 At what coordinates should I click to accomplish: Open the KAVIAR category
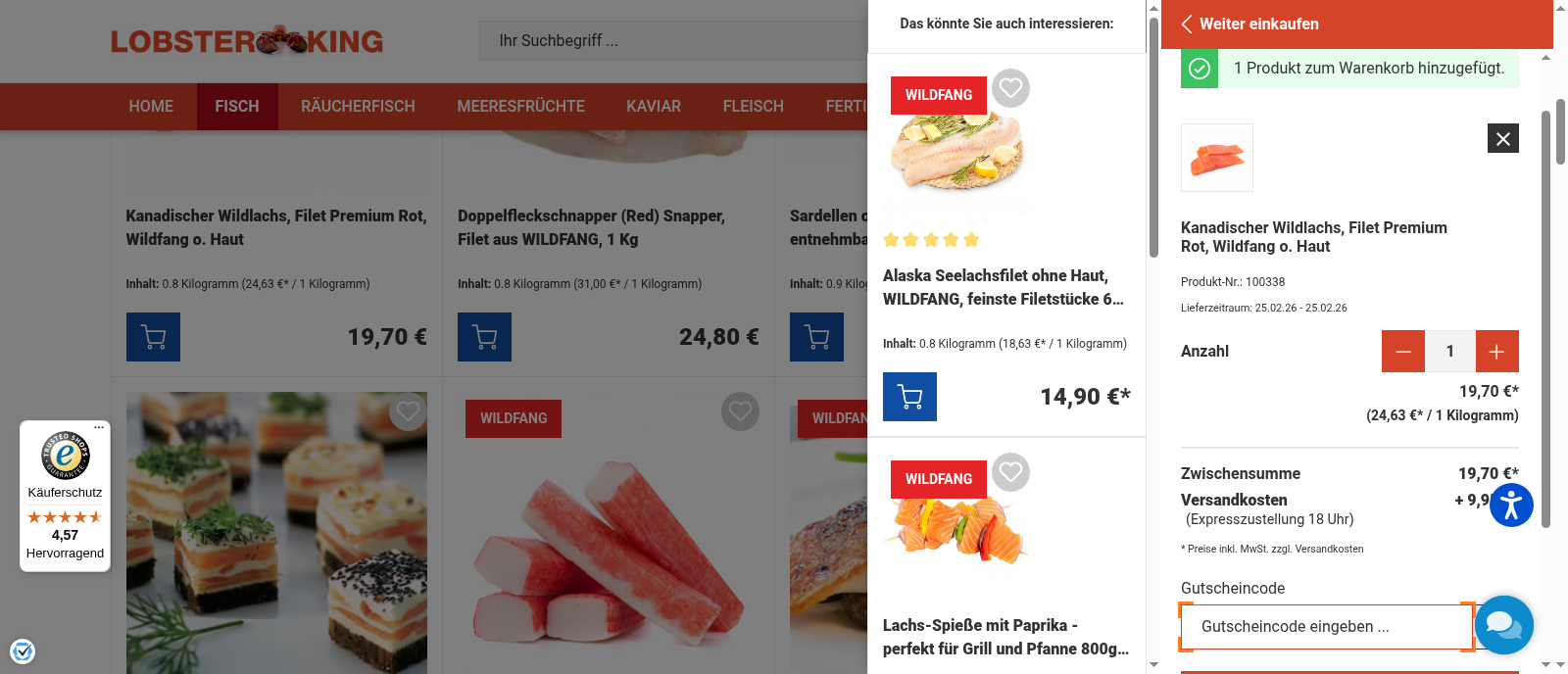(x=653, y=107)
